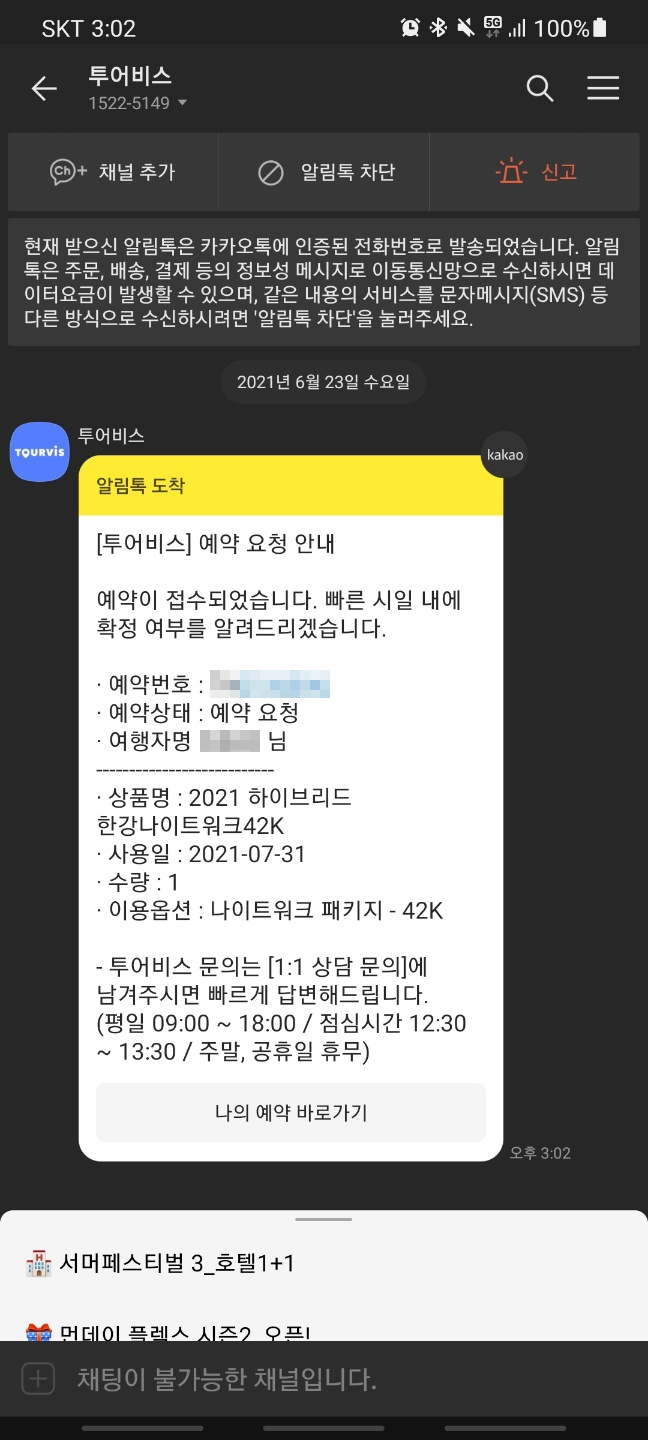Open the 투어비스 profile picture
Viewport: 648px width, 1440px height.
tap(39, 452)
